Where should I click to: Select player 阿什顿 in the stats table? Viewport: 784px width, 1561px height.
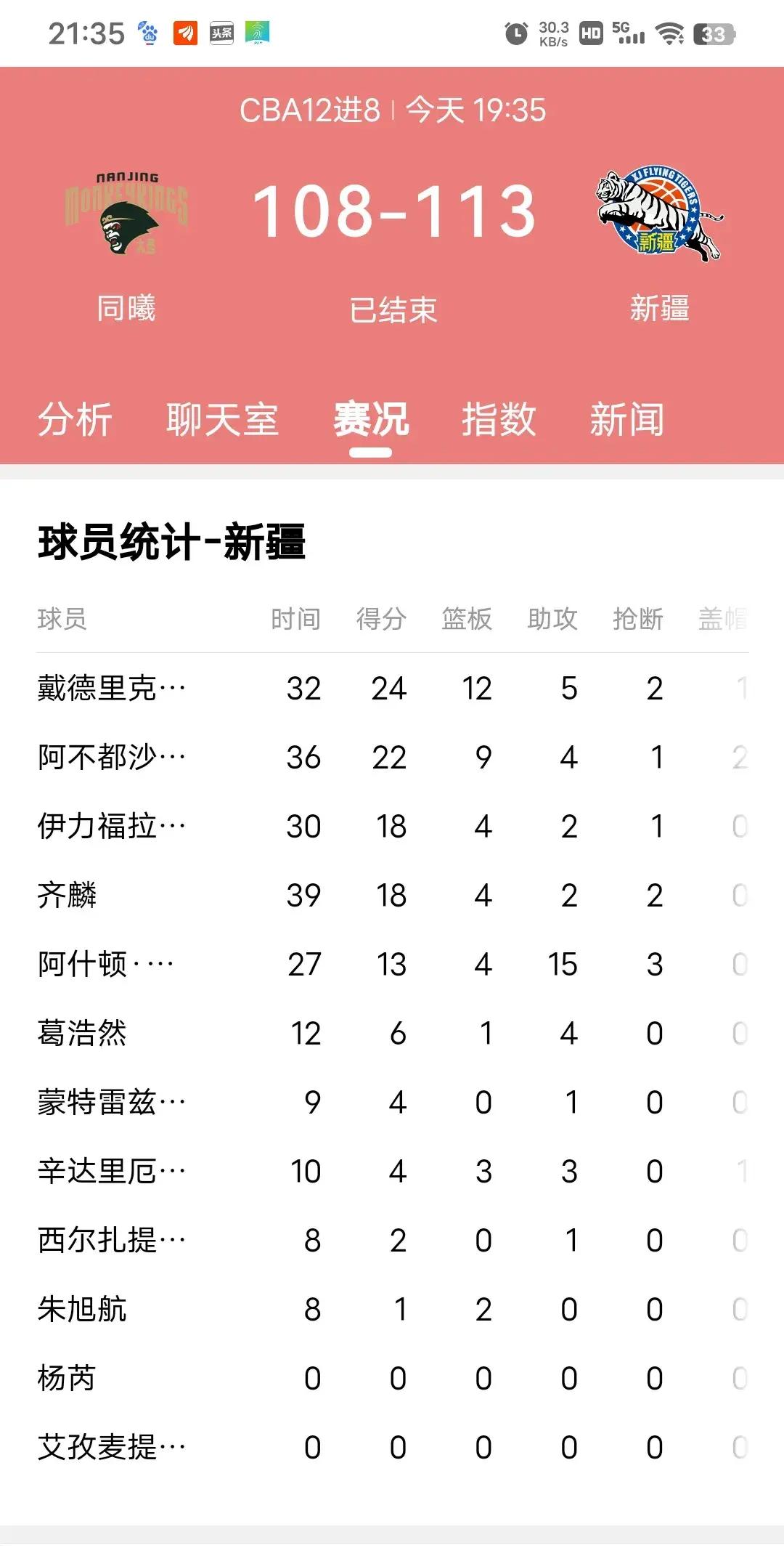tap(105, 964)
